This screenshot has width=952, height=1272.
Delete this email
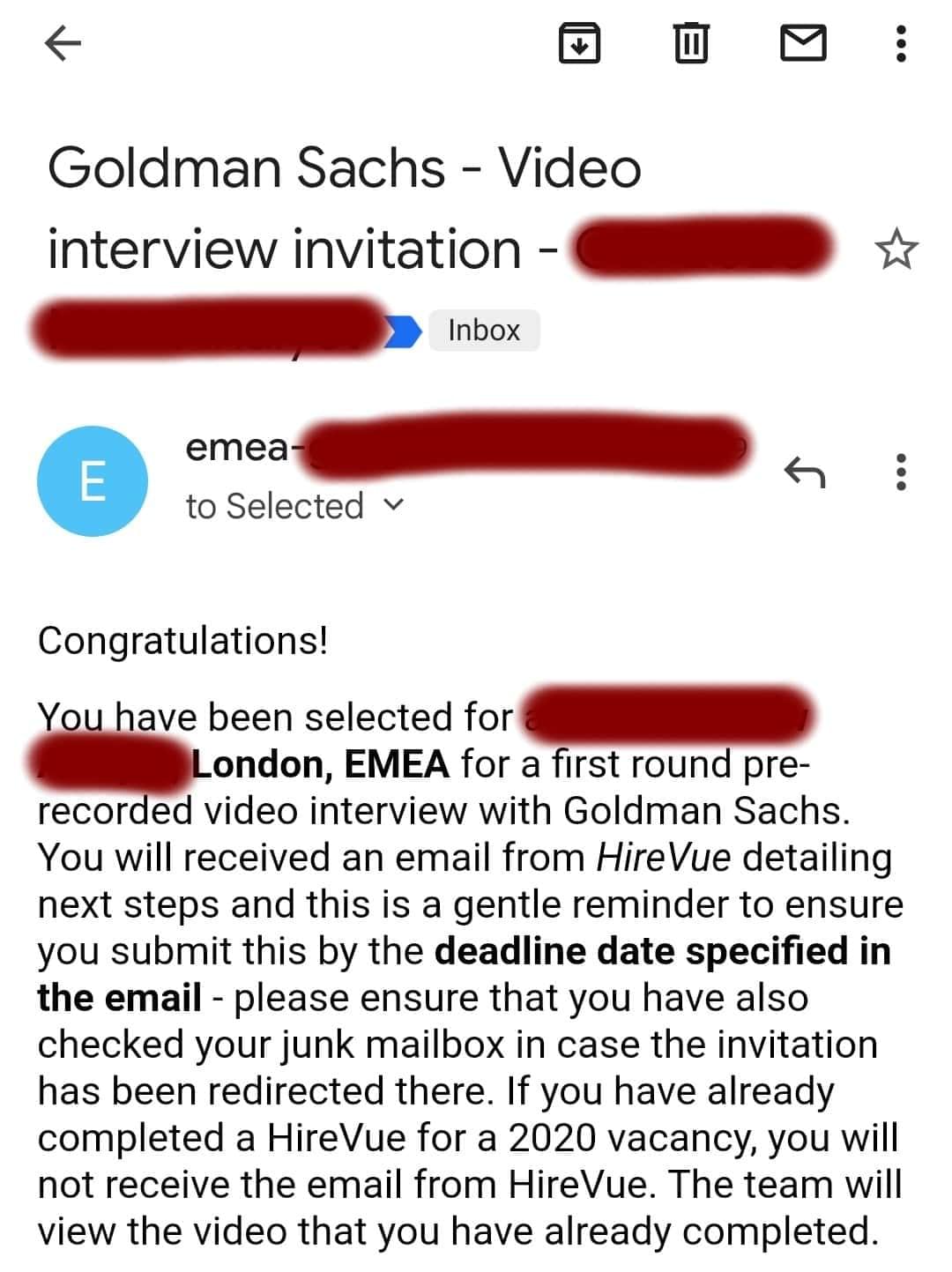pyautogui.click(x=690, y=42)
